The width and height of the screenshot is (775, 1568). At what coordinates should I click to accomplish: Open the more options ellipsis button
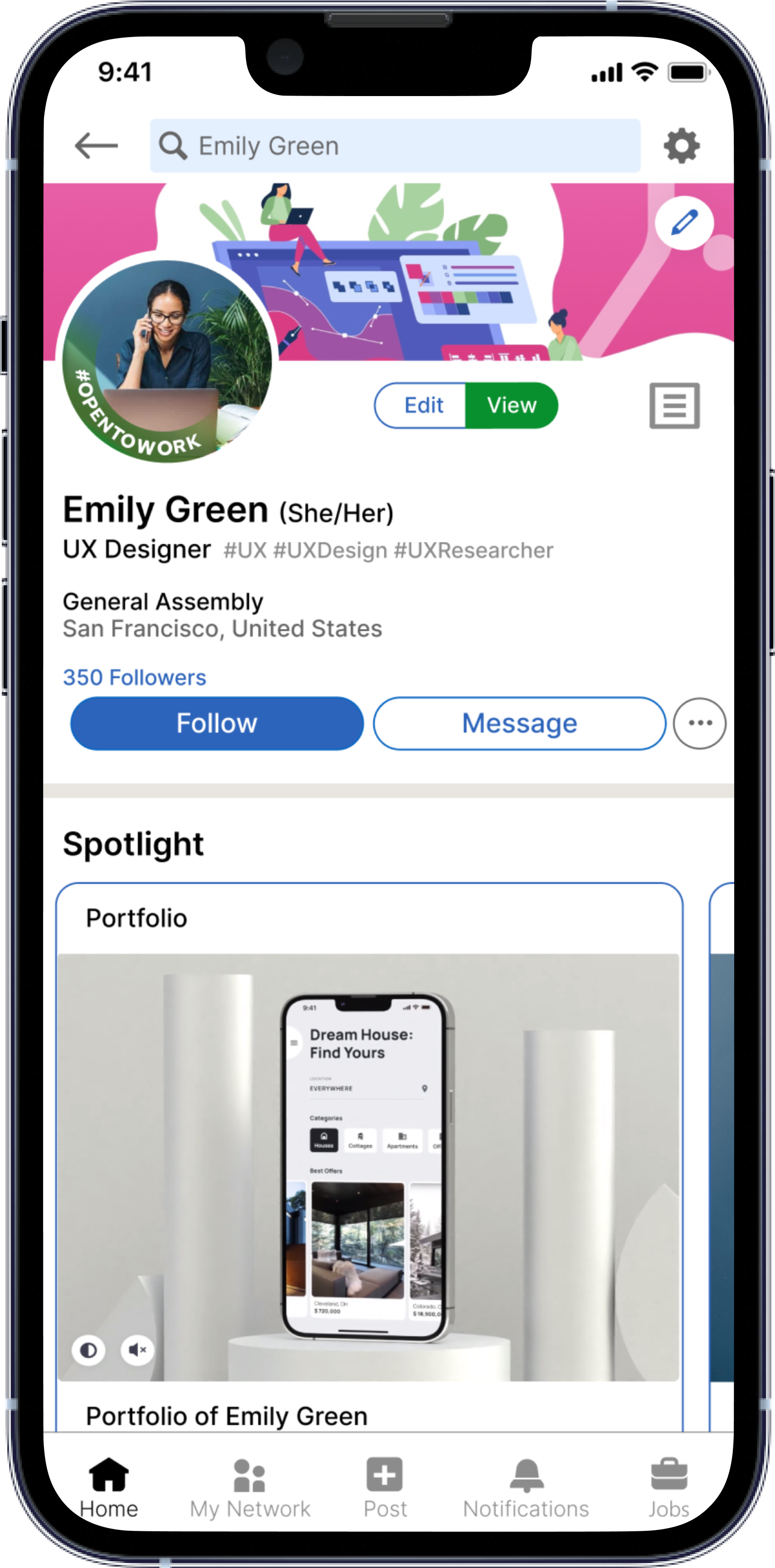[x=699, y=723]
